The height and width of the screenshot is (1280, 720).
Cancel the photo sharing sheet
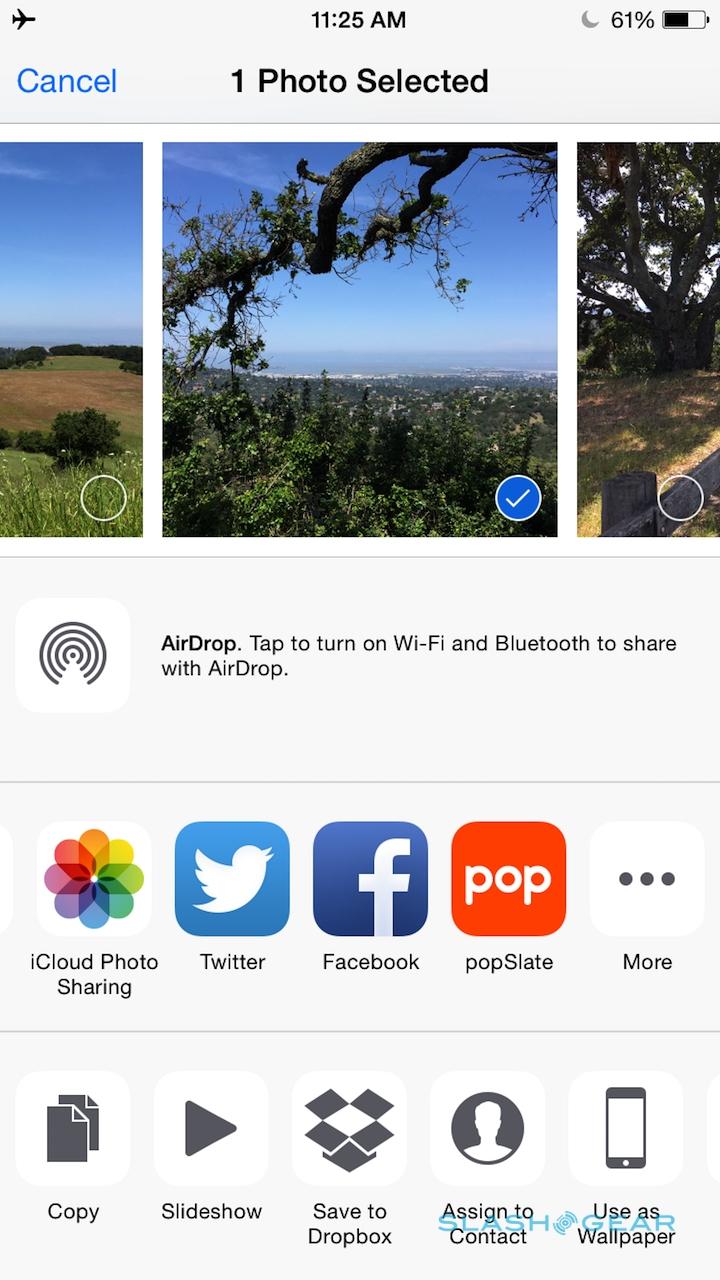[67, 81]
